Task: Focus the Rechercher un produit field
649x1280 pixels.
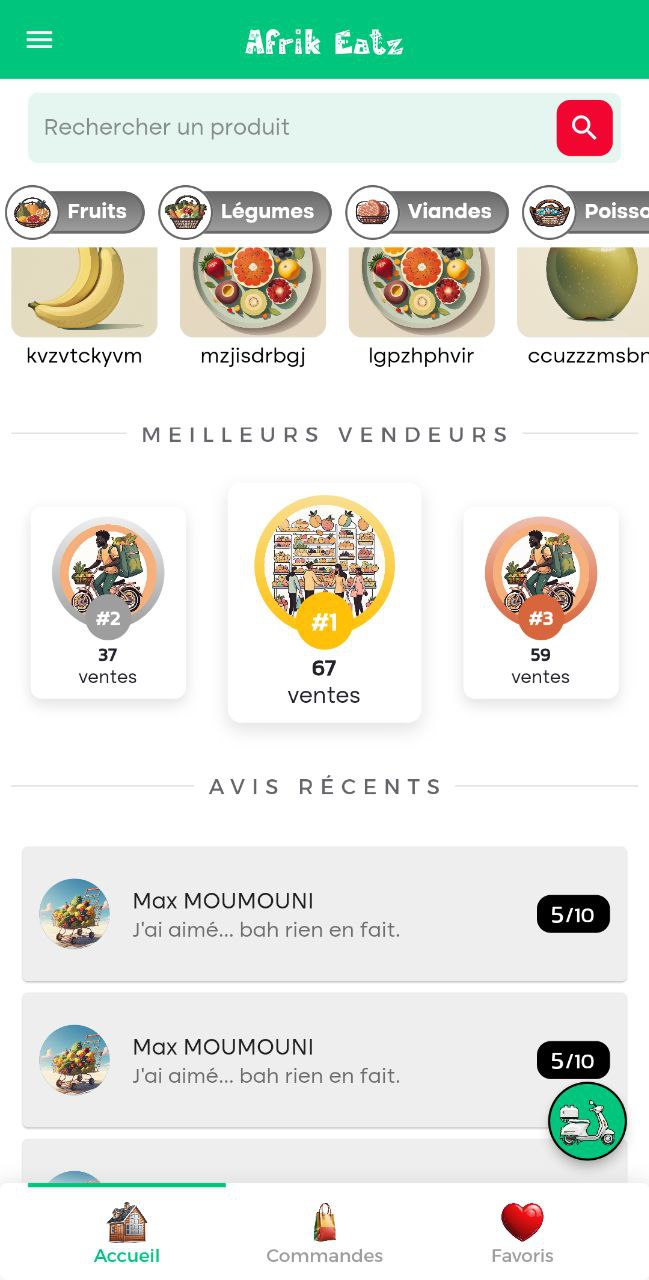Action: (290, 128)
